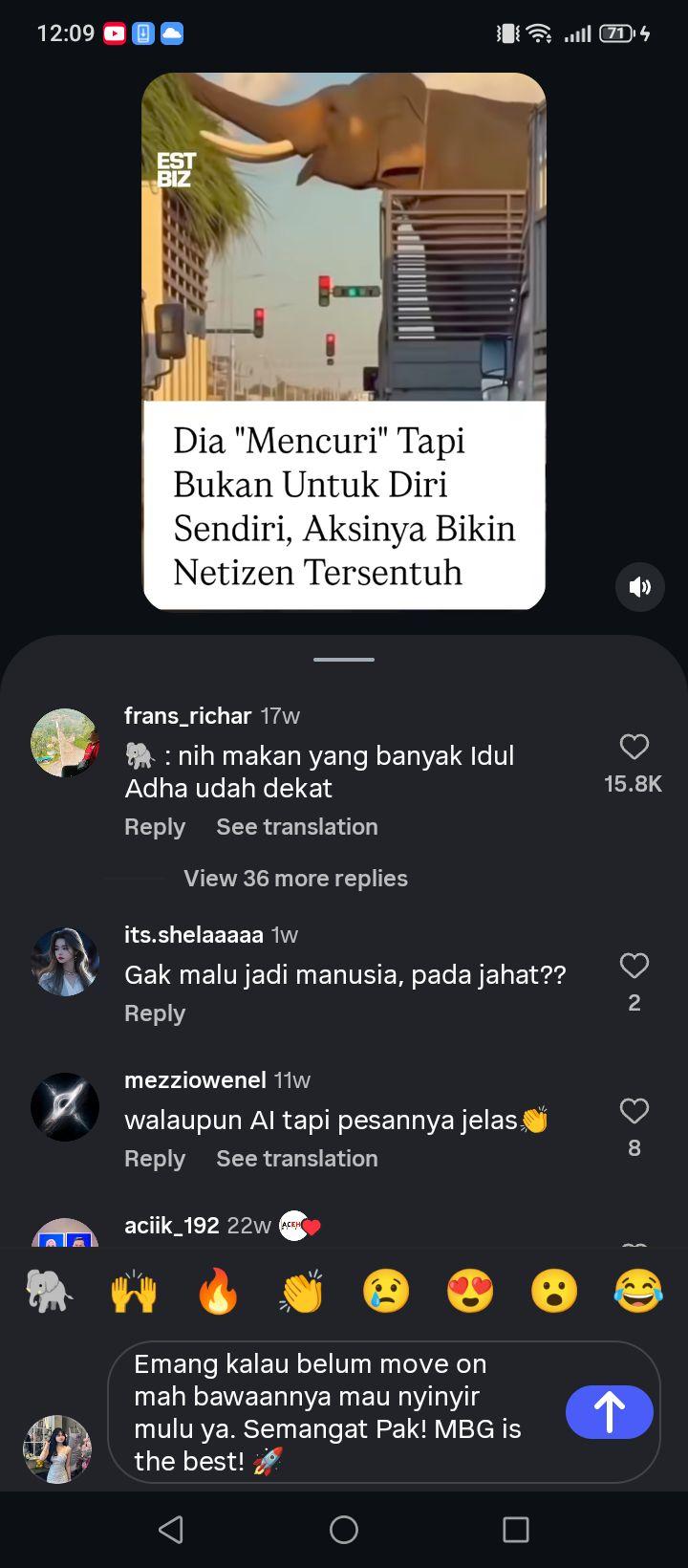Insert the fire emoji
The width and height of the screenshot is (688, 1568).
(x=218, y=1292)
